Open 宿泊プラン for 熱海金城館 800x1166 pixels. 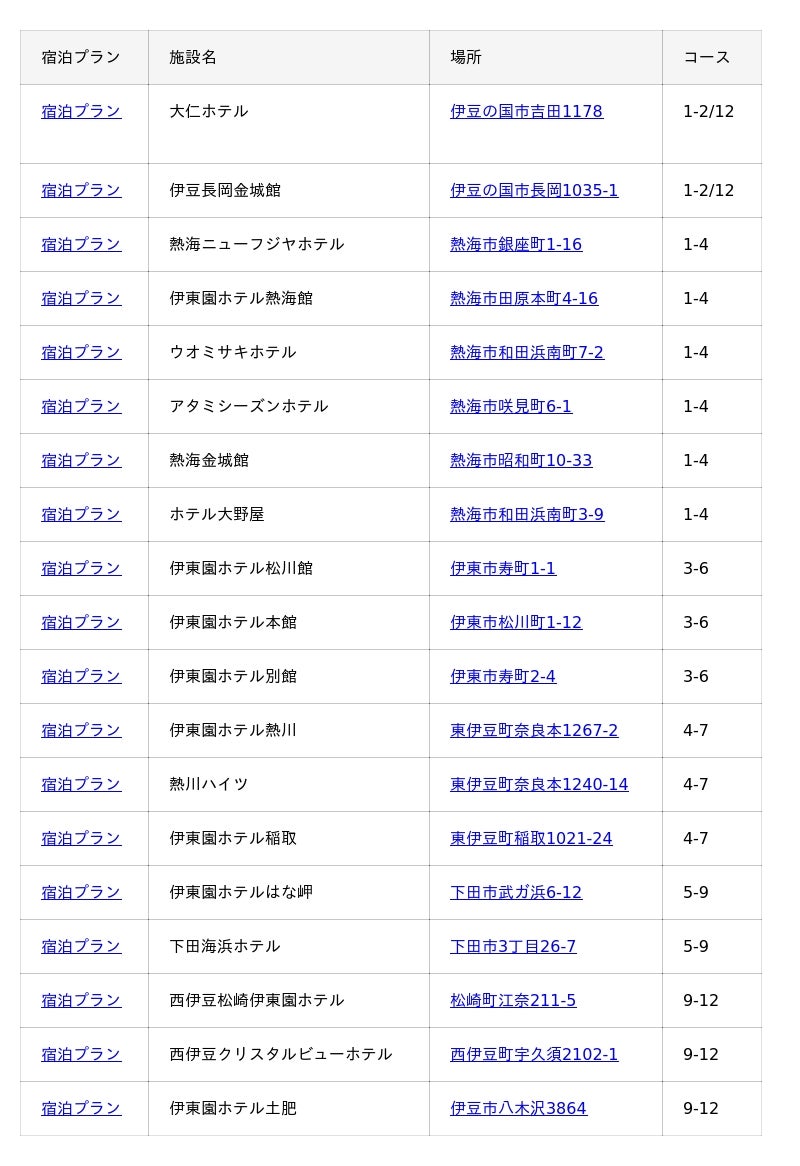coord(81,460)
